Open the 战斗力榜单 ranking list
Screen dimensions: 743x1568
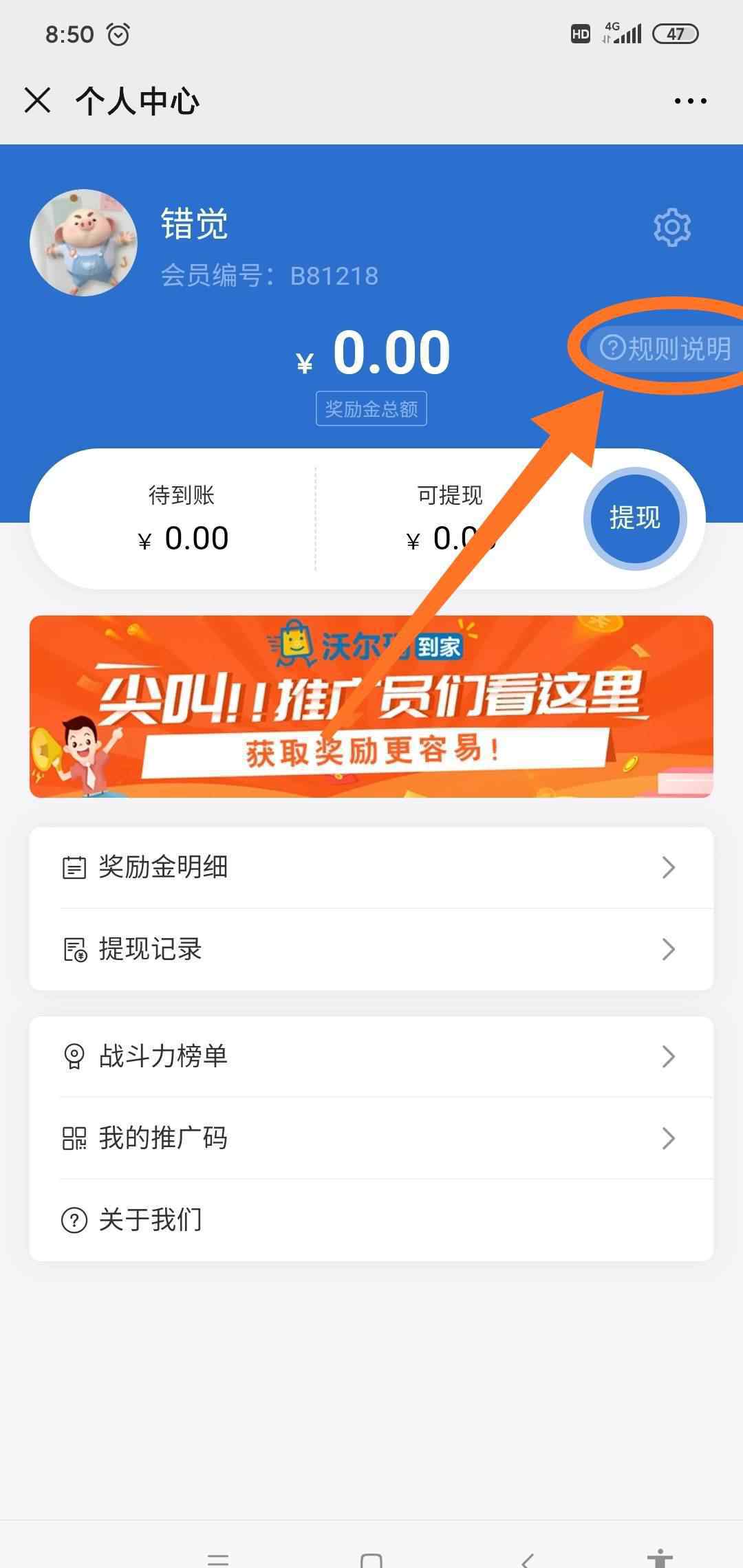point(371,1056)
